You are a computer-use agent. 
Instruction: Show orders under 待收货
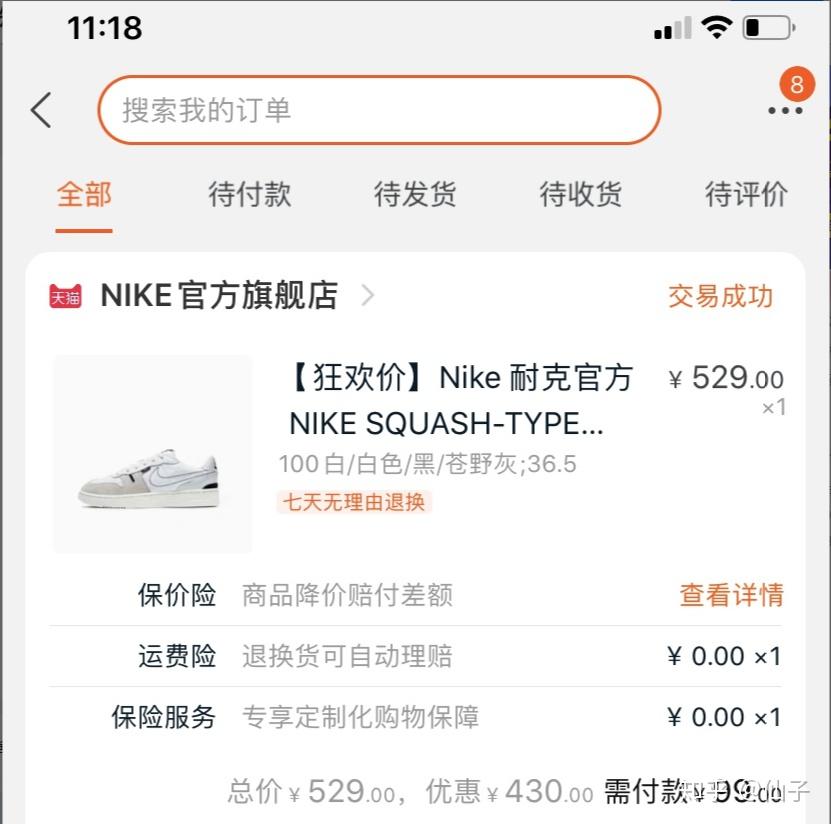581,194
